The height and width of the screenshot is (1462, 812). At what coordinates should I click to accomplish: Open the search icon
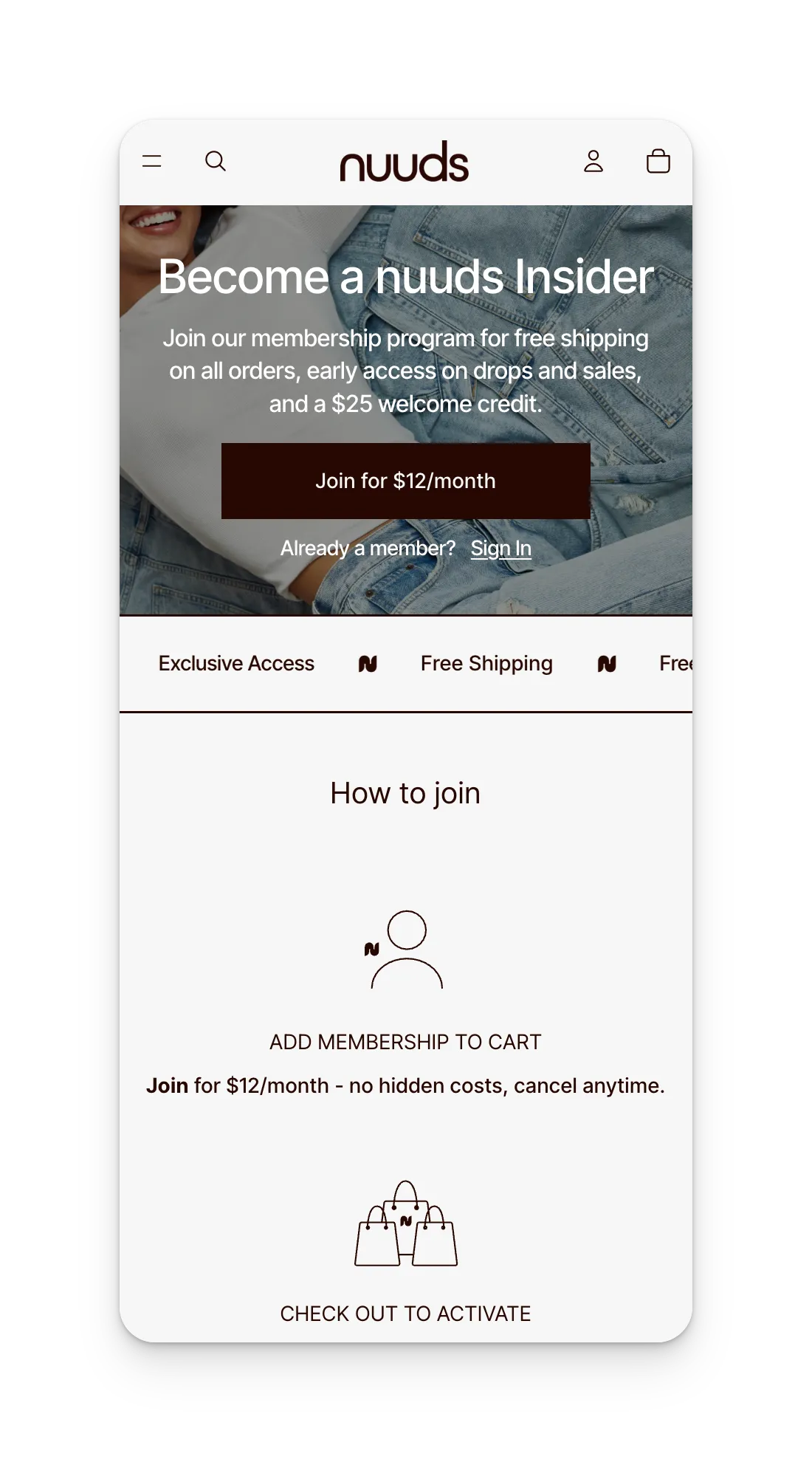pos(216,161)
